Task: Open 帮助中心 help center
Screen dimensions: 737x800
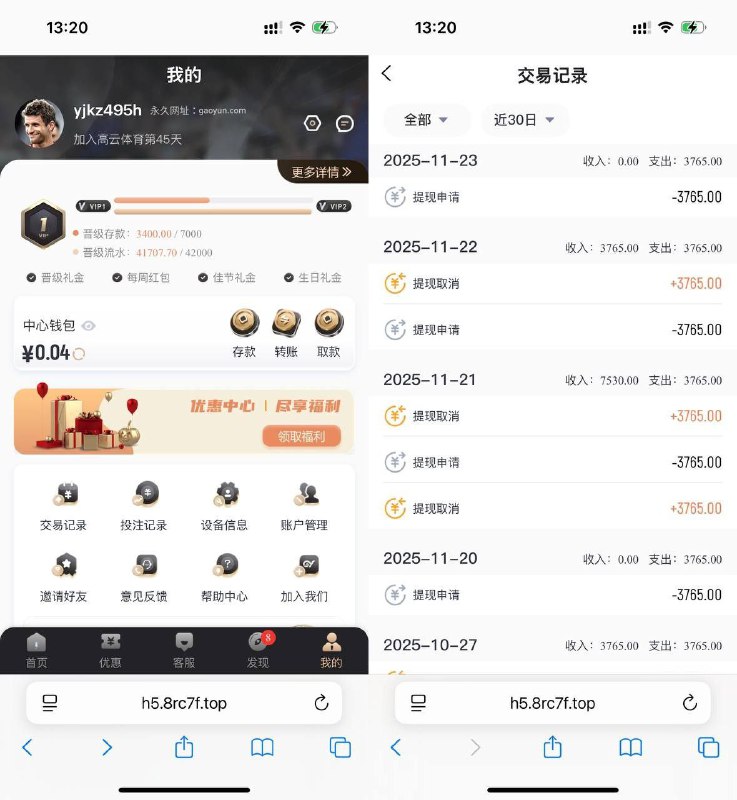Action: coord(224,577)
